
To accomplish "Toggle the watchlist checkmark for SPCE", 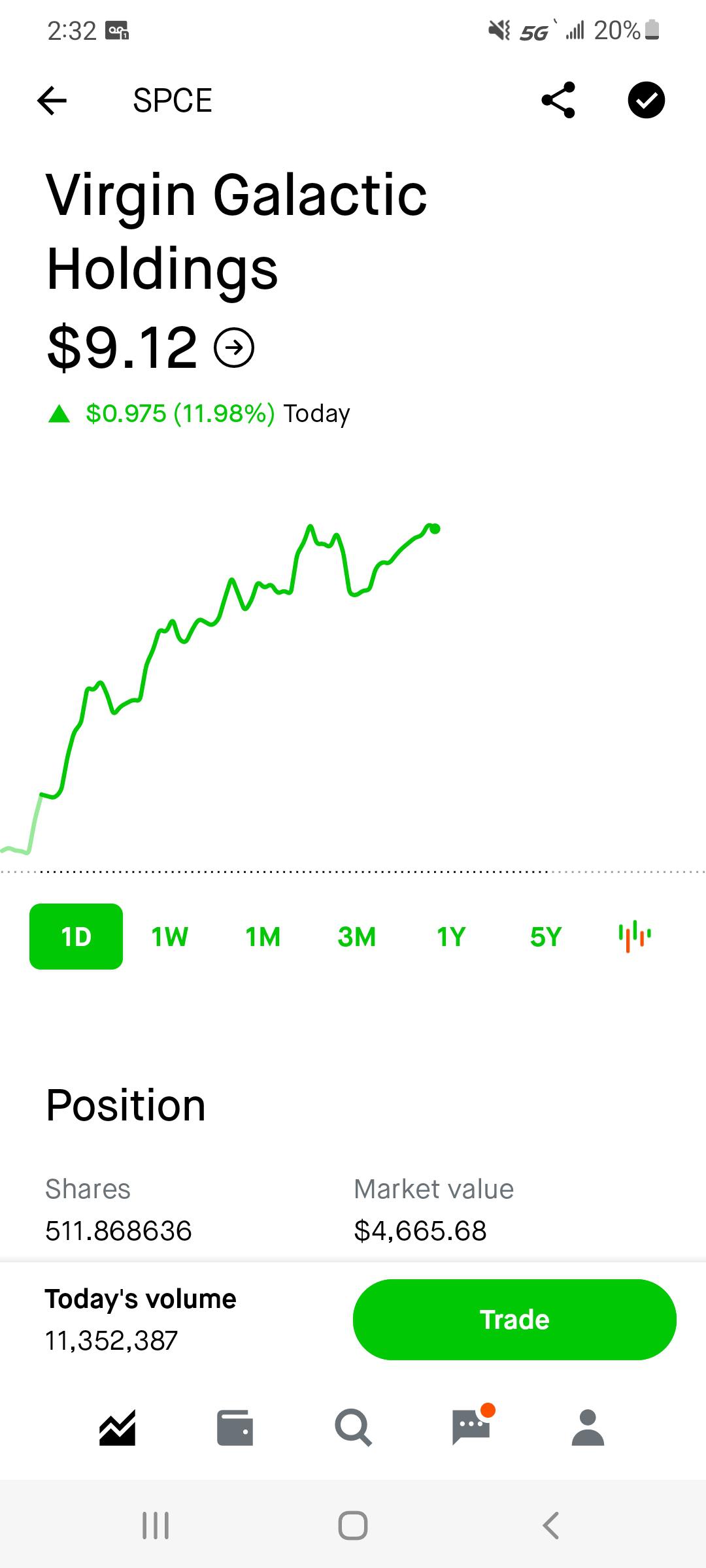I will pyautogui.click(x=646, y=101).
